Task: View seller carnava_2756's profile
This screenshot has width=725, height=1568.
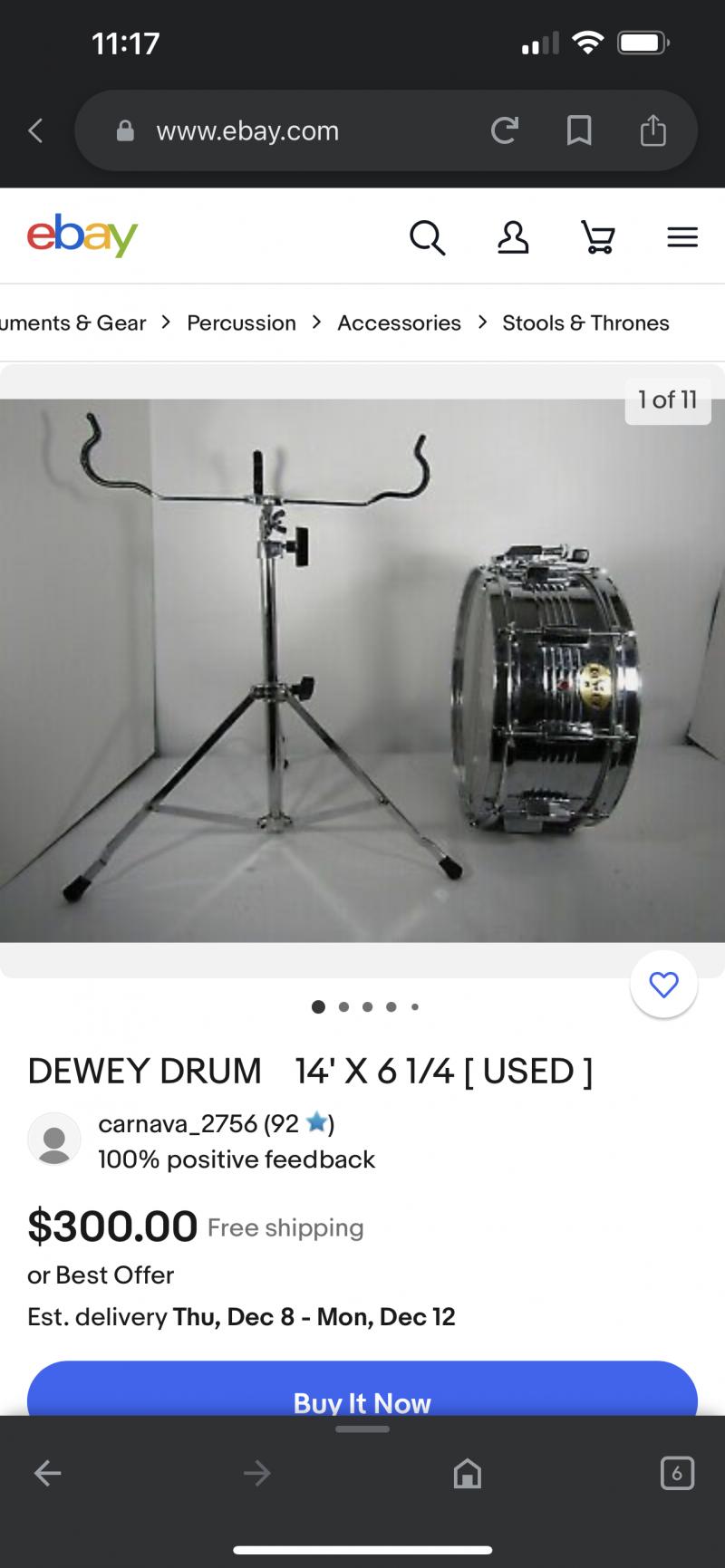Action: (x=178, y=1123)
